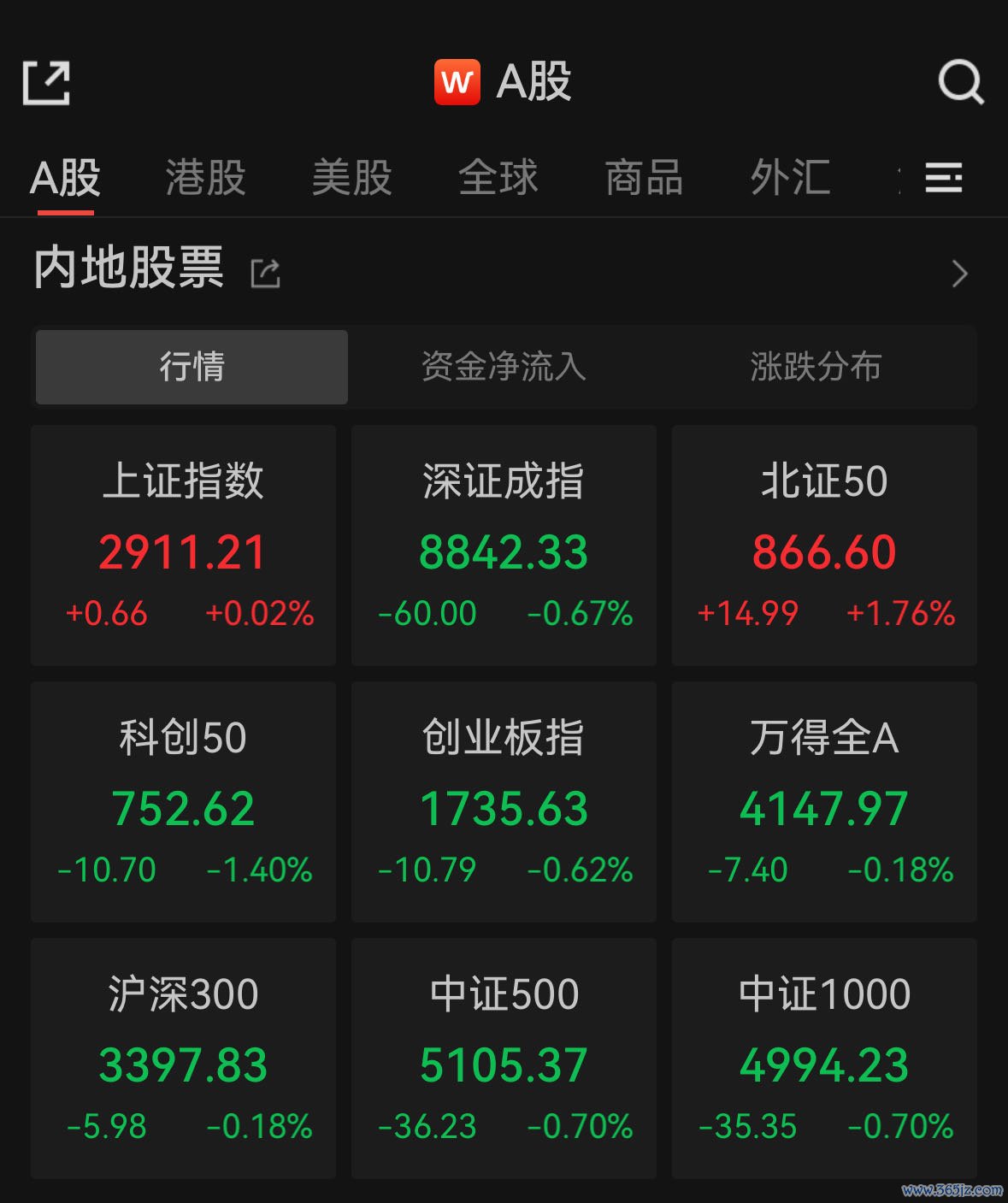Tap the share icon at top left
The width and height of the screenshot is (1008, 1203).
point(46,83)
